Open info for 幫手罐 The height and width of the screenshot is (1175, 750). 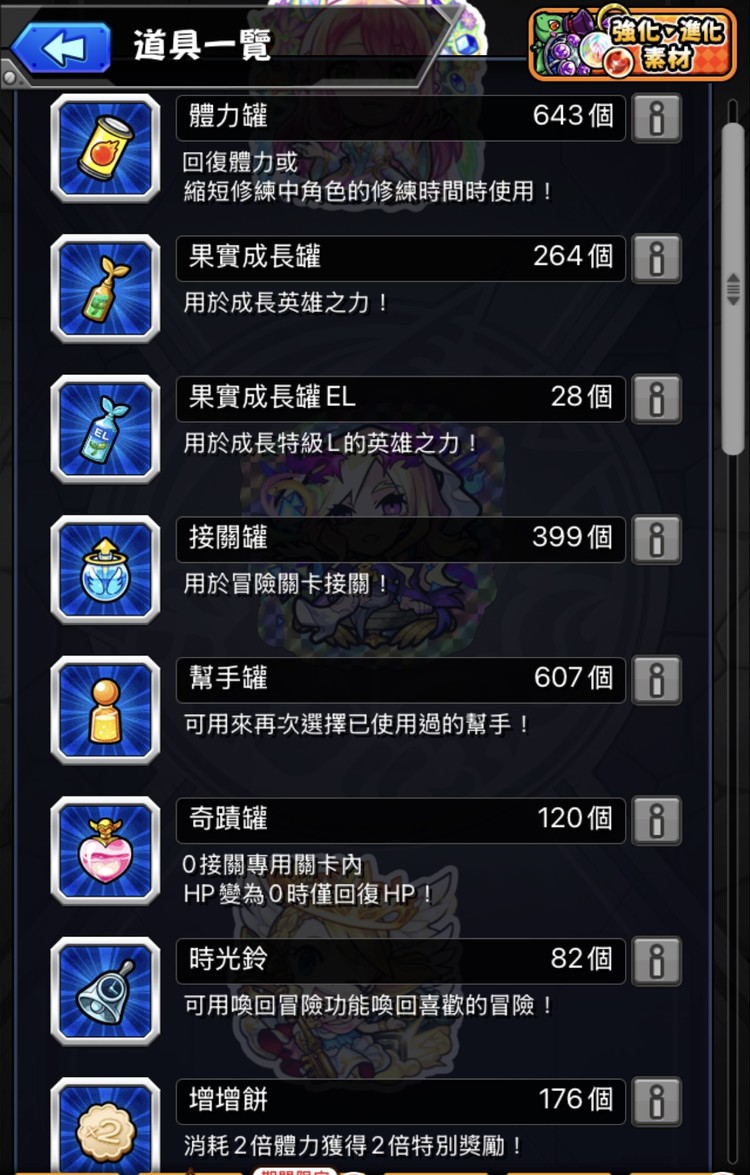tap(657, 681)
